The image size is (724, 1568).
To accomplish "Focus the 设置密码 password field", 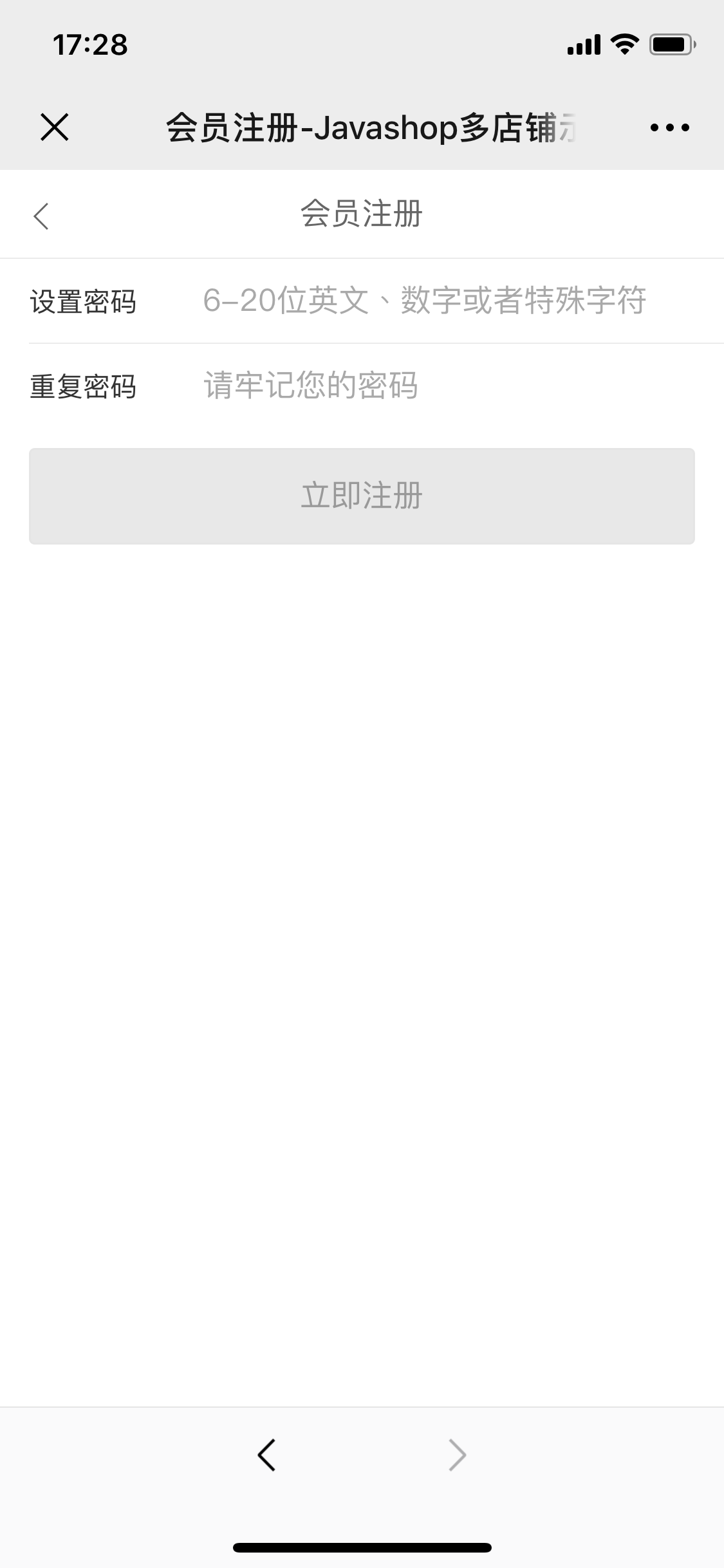I will [425, 301].
